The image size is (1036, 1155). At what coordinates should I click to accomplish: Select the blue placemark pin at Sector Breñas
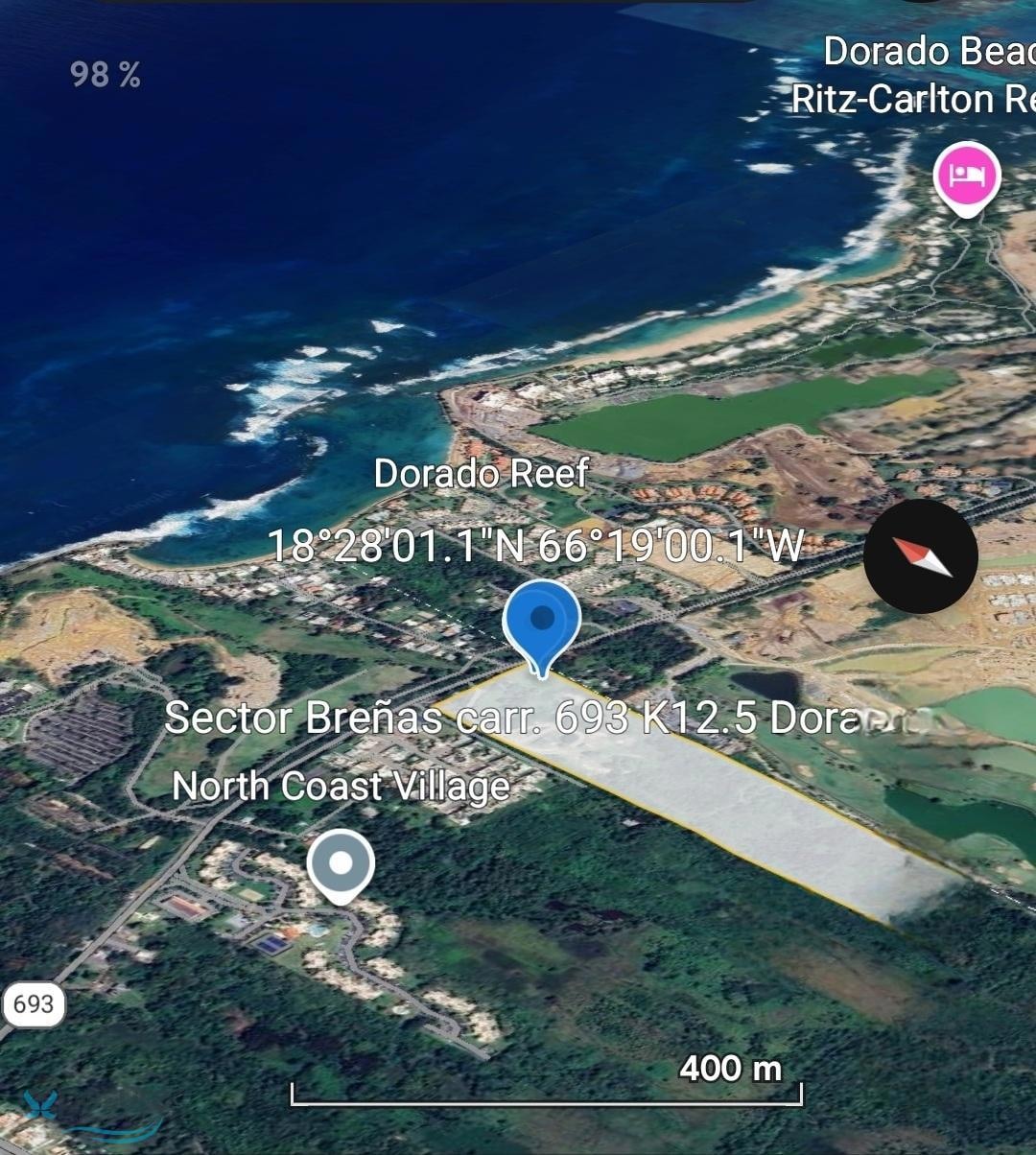pyautogui.click(x=542, y=621)
